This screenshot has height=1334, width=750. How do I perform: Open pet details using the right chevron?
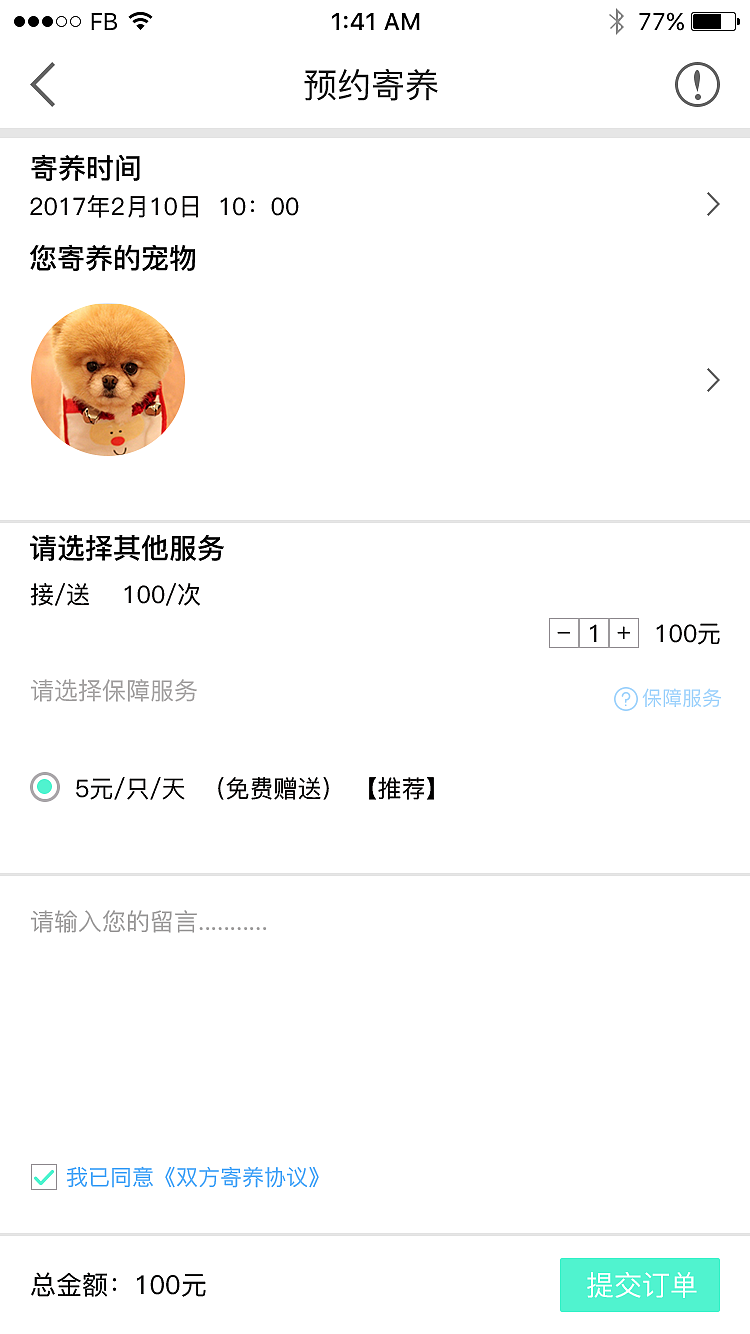[x=713, y=380]
